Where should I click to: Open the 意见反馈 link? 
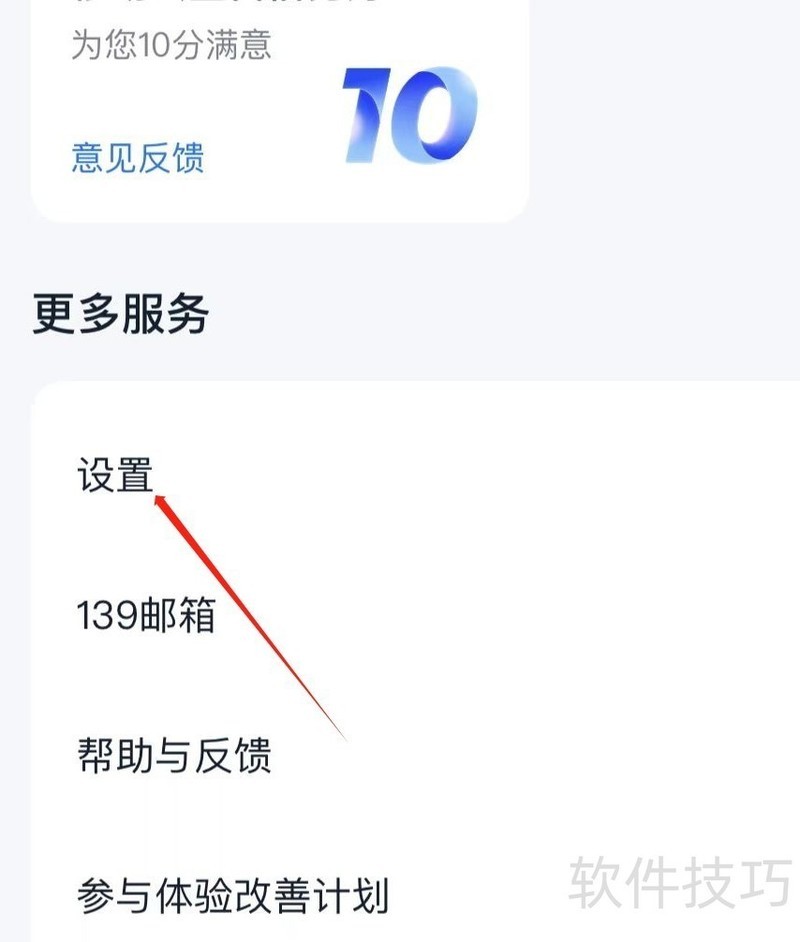click(x=138, y=158)
